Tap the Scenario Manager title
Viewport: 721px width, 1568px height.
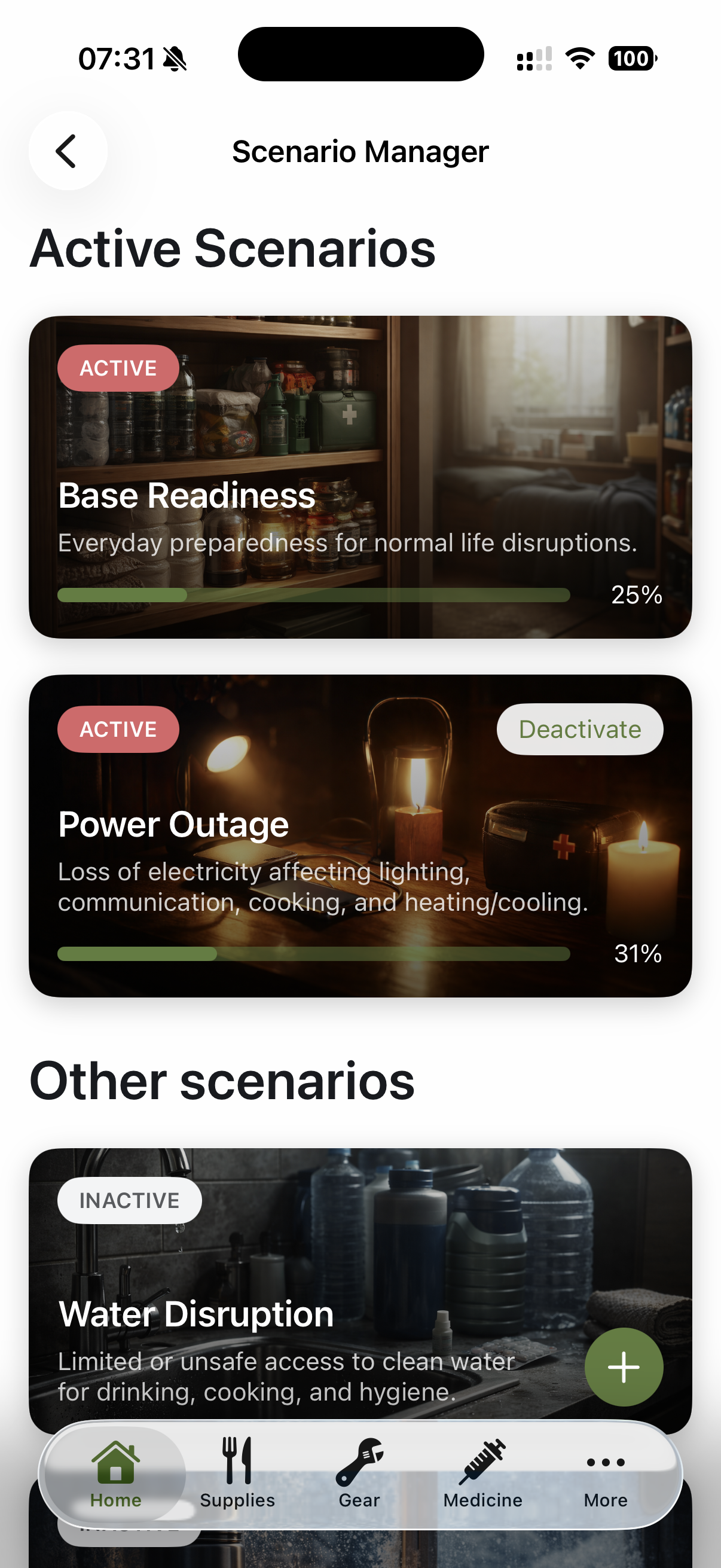tap(360, 151)
